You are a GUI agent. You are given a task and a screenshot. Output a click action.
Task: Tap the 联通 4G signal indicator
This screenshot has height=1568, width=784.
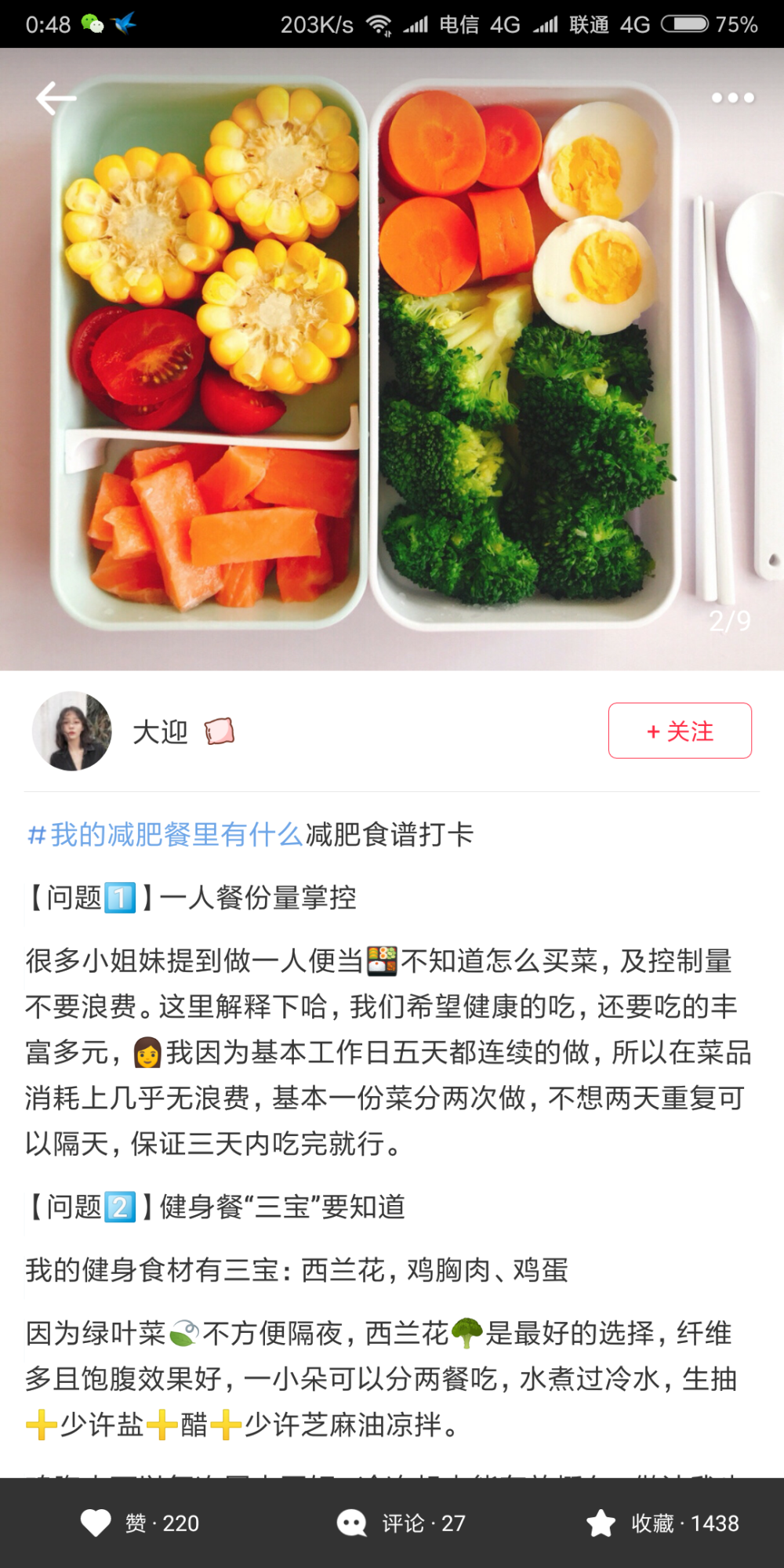click(x=593, y=25)
